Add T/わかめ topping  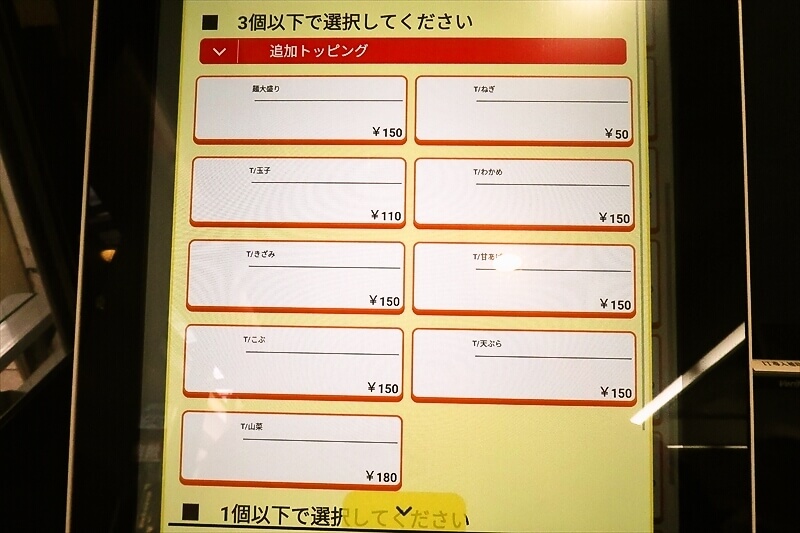[523, 193]
